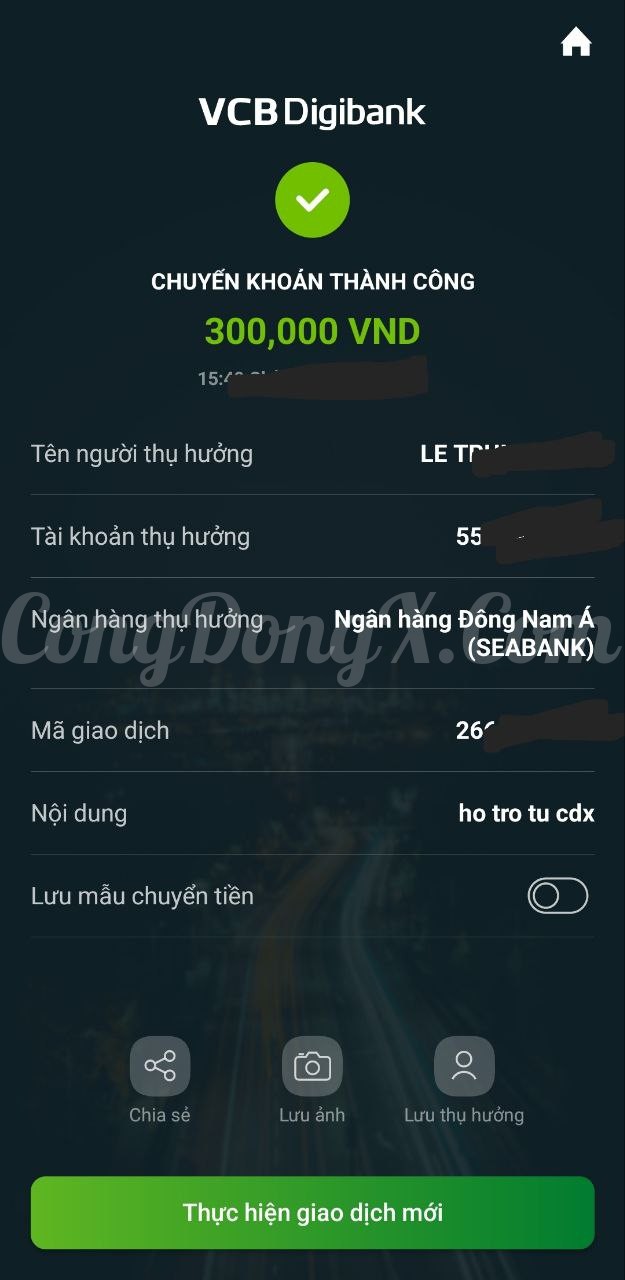Go to the home screen icon
The height and width of the screenshot is (1280, 625).
pos(576,43)
